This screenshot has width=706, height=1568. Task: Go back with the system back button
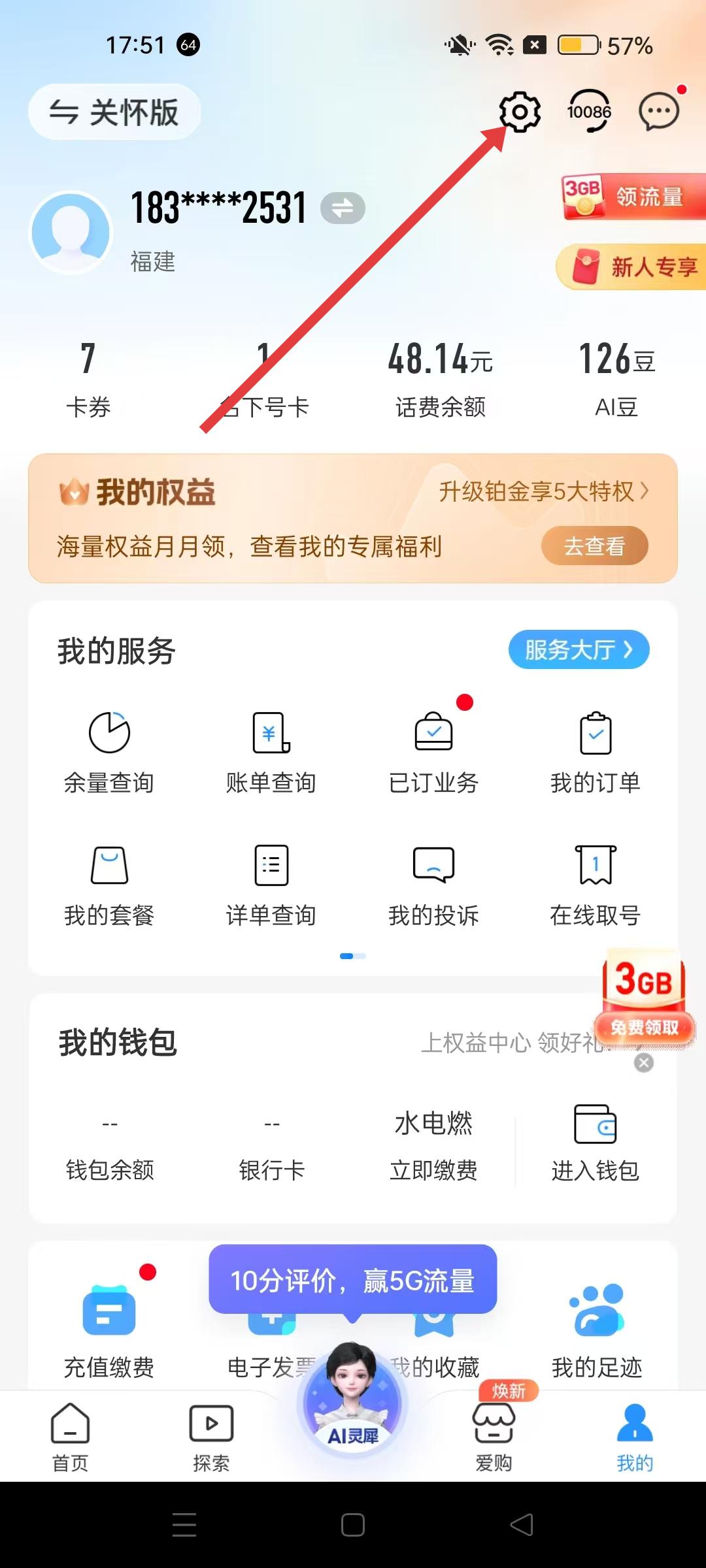pos(522,1525)
